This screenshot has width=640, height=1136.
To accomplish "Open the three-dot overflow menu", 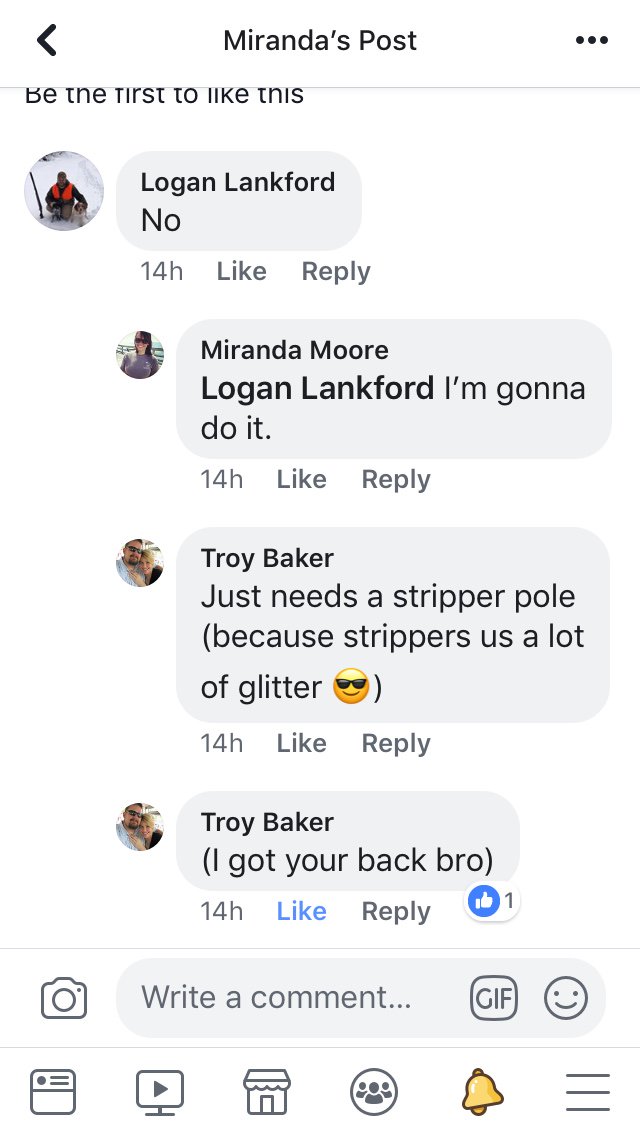I will click(x=592, y=41).
